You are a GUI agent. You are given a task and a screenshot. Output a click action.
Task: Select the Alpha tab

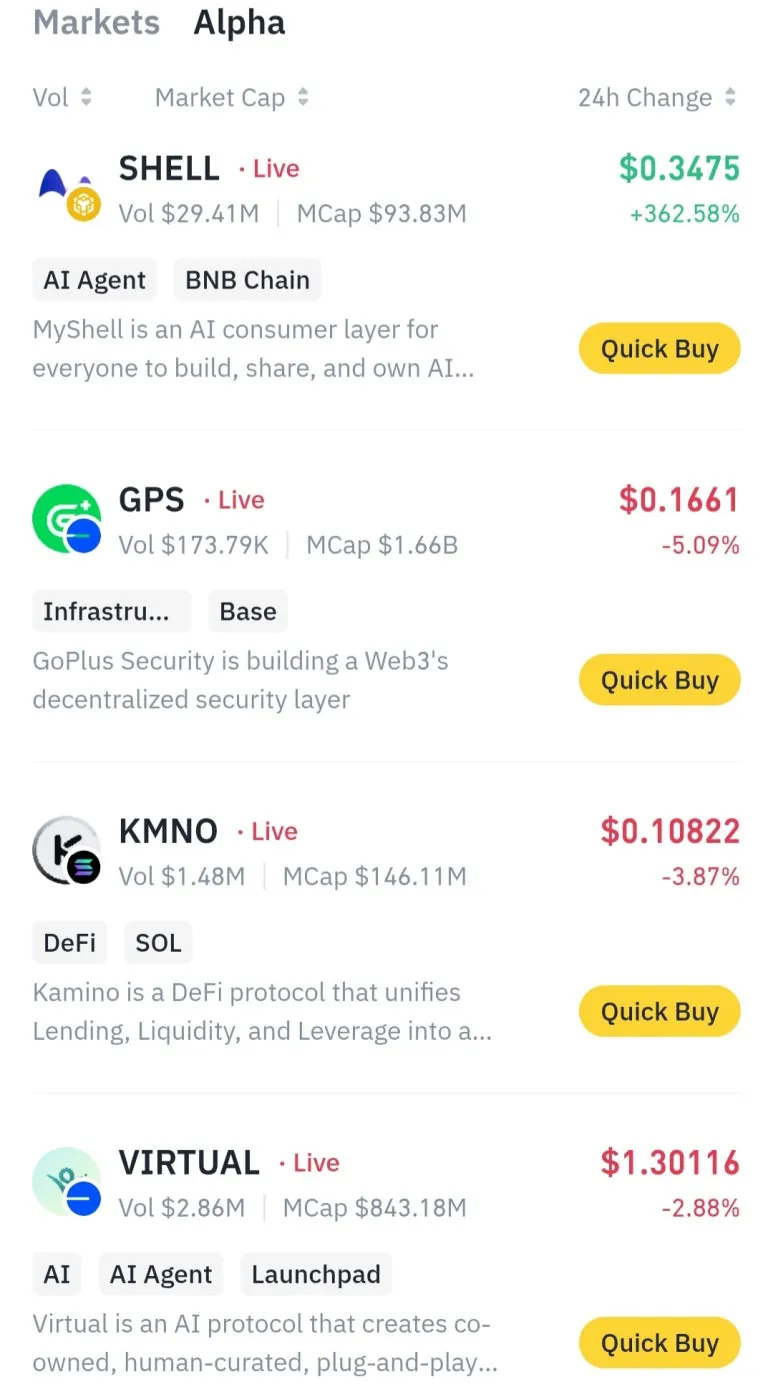(239, 23)
